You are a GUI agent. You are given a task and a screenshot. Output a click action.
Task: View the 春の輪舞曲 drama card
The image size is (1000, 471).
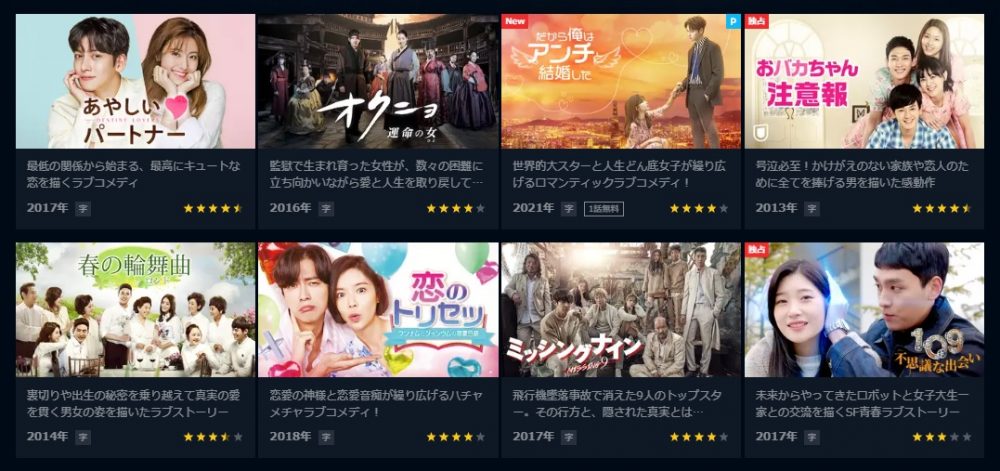135,310
